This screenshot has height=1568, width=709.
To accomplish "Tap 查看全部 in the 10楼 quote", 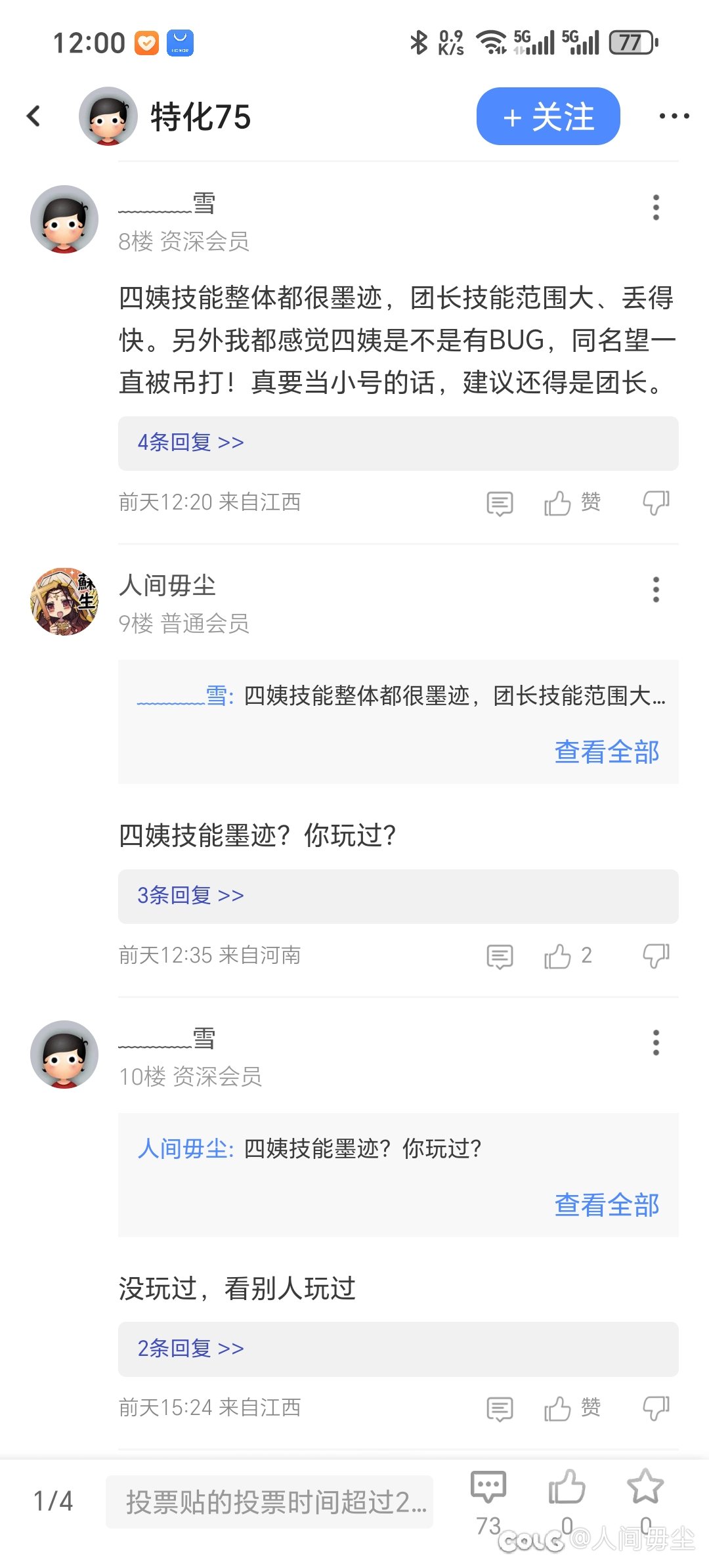I will (x=607, y=1205).
